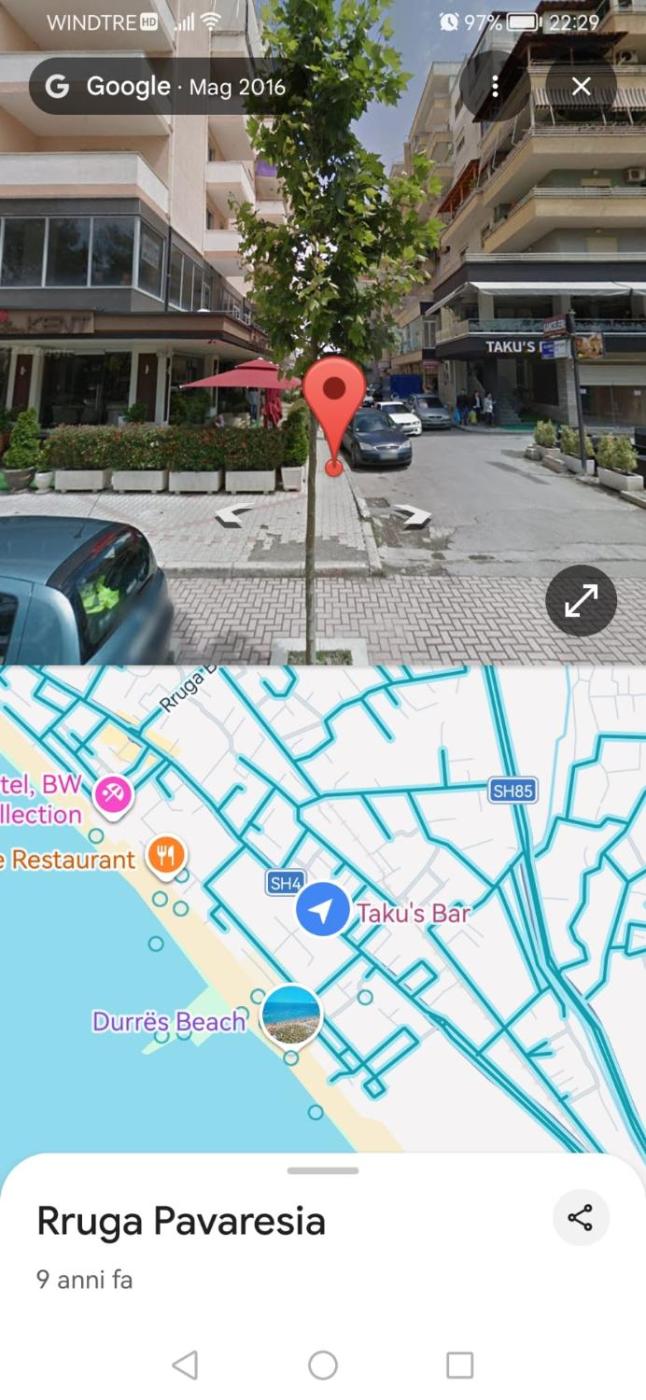Open the pink hotel pin on map
This screenshot has height=1400, width=646.
(x=113, y=797)
